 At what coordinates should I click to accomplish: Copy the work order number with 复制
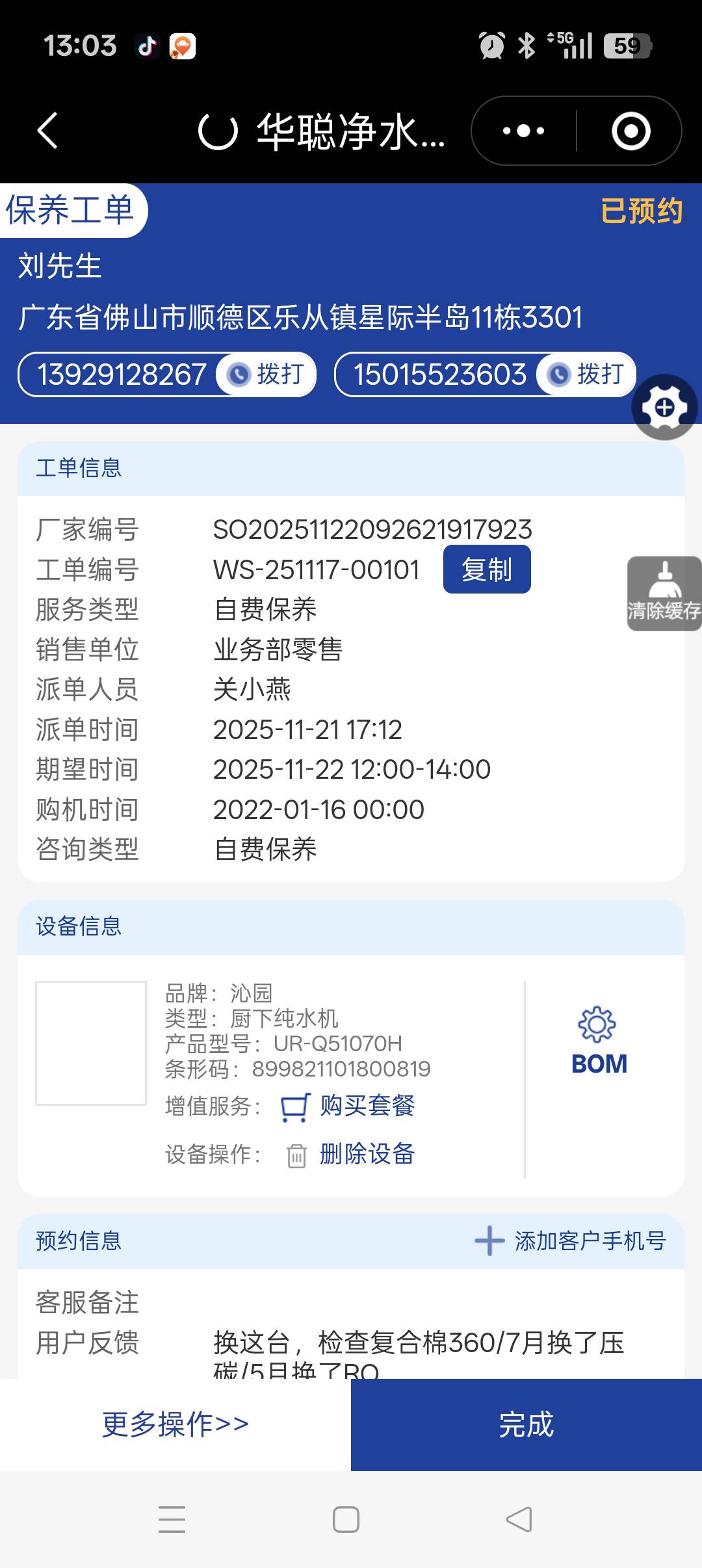tap(487, 569)
